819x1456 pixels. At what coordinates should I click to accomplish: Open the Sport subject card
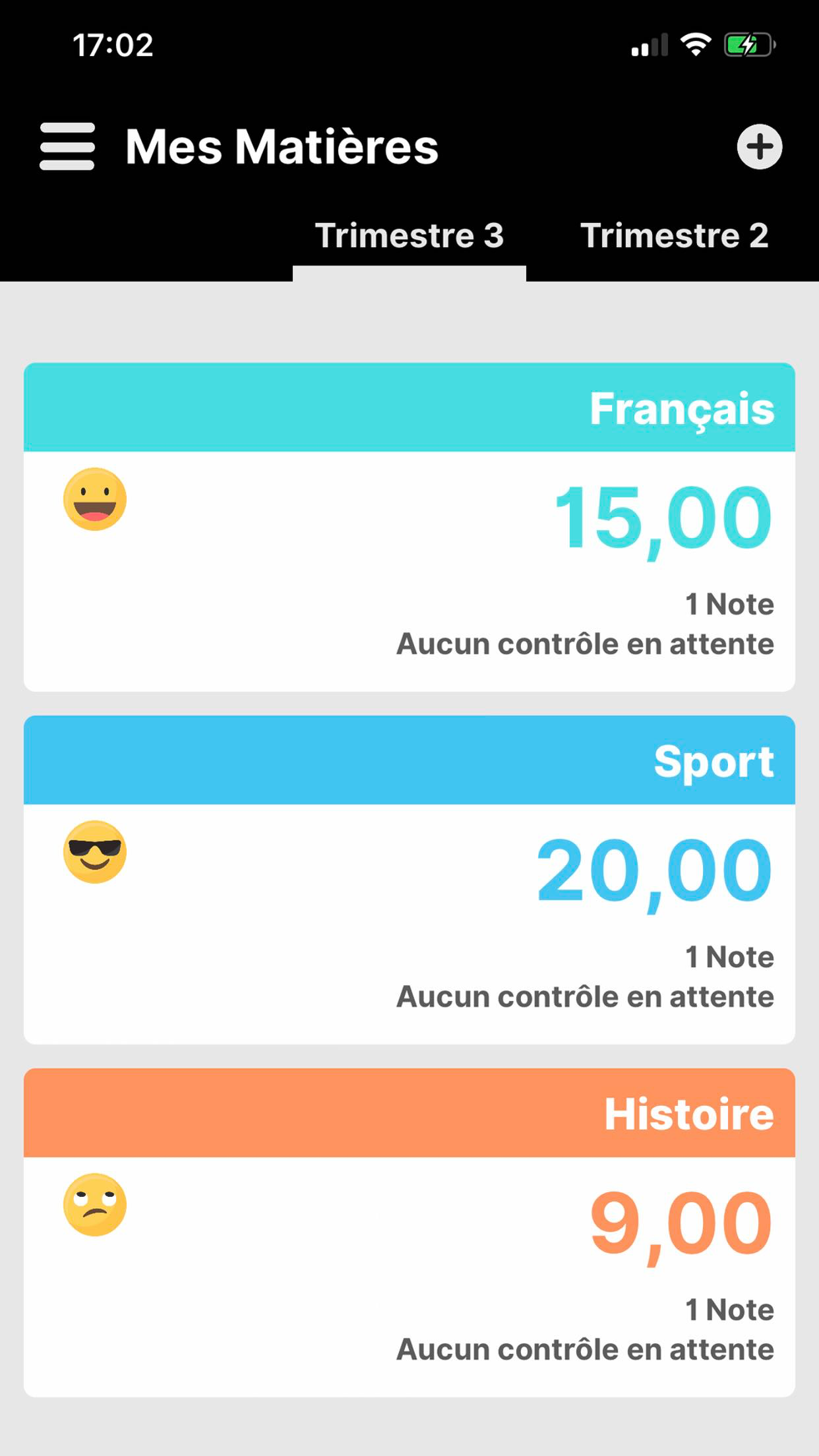(x=409, y=880)
